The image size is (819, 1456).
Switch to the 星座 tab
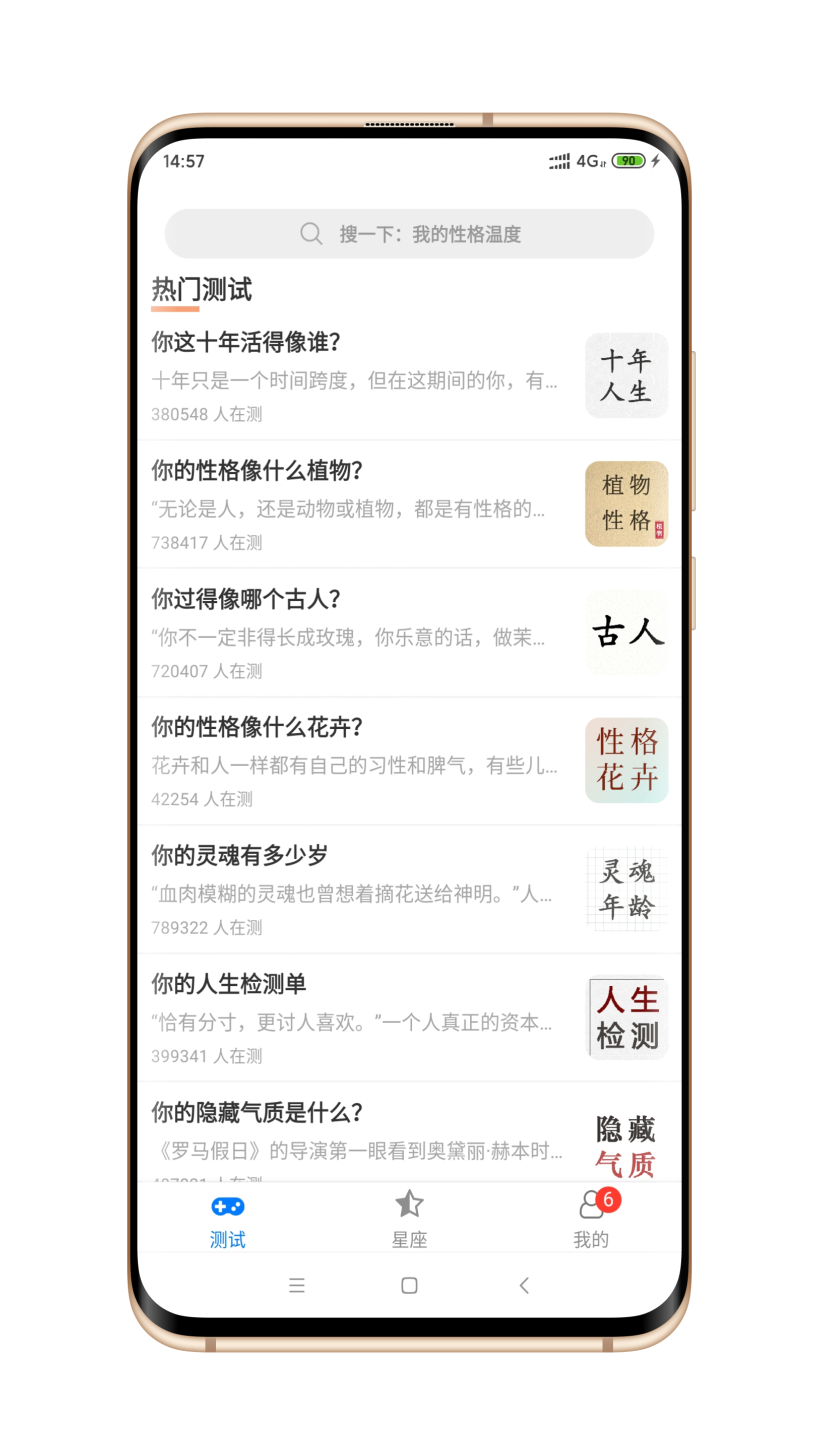(409, 1220)
